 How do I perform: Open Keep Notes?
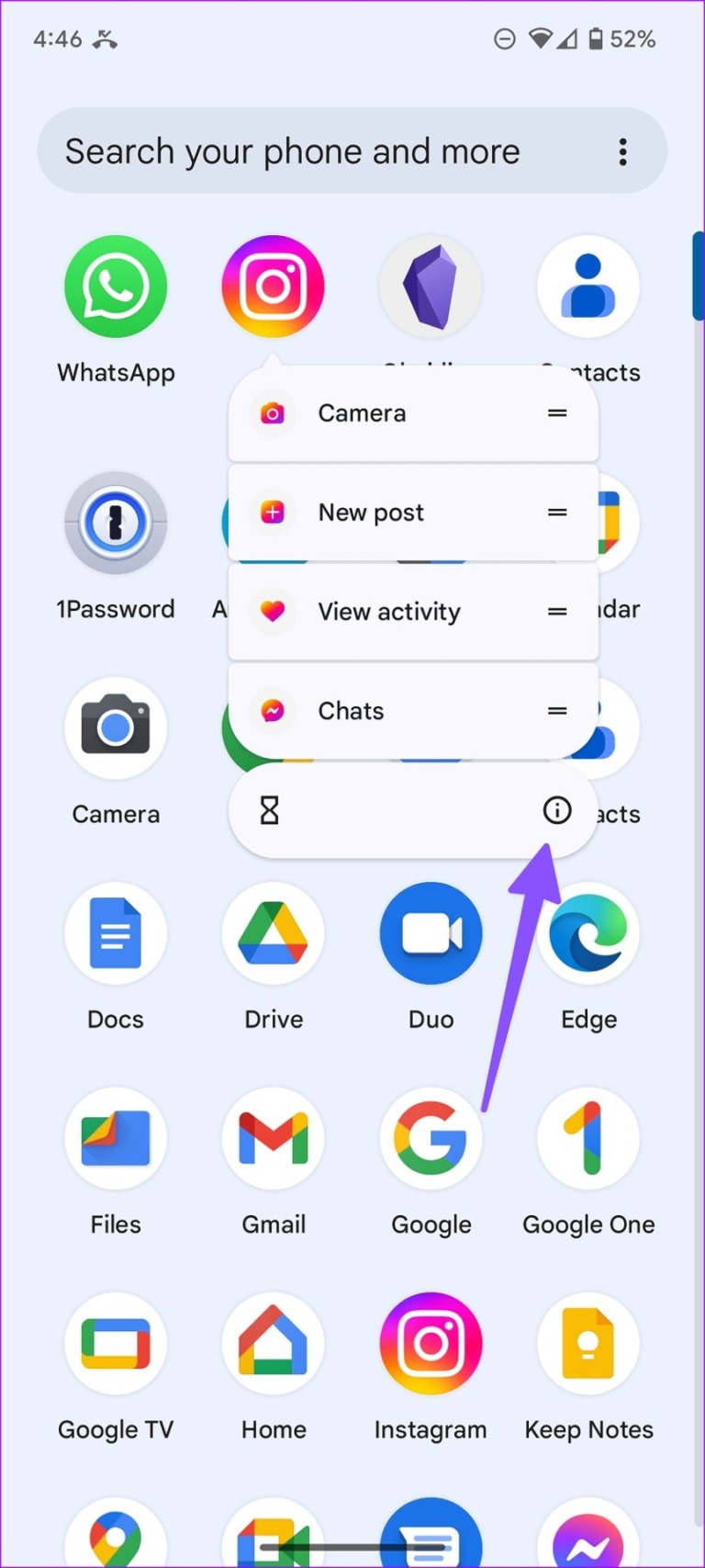(x=588, y=1343)
